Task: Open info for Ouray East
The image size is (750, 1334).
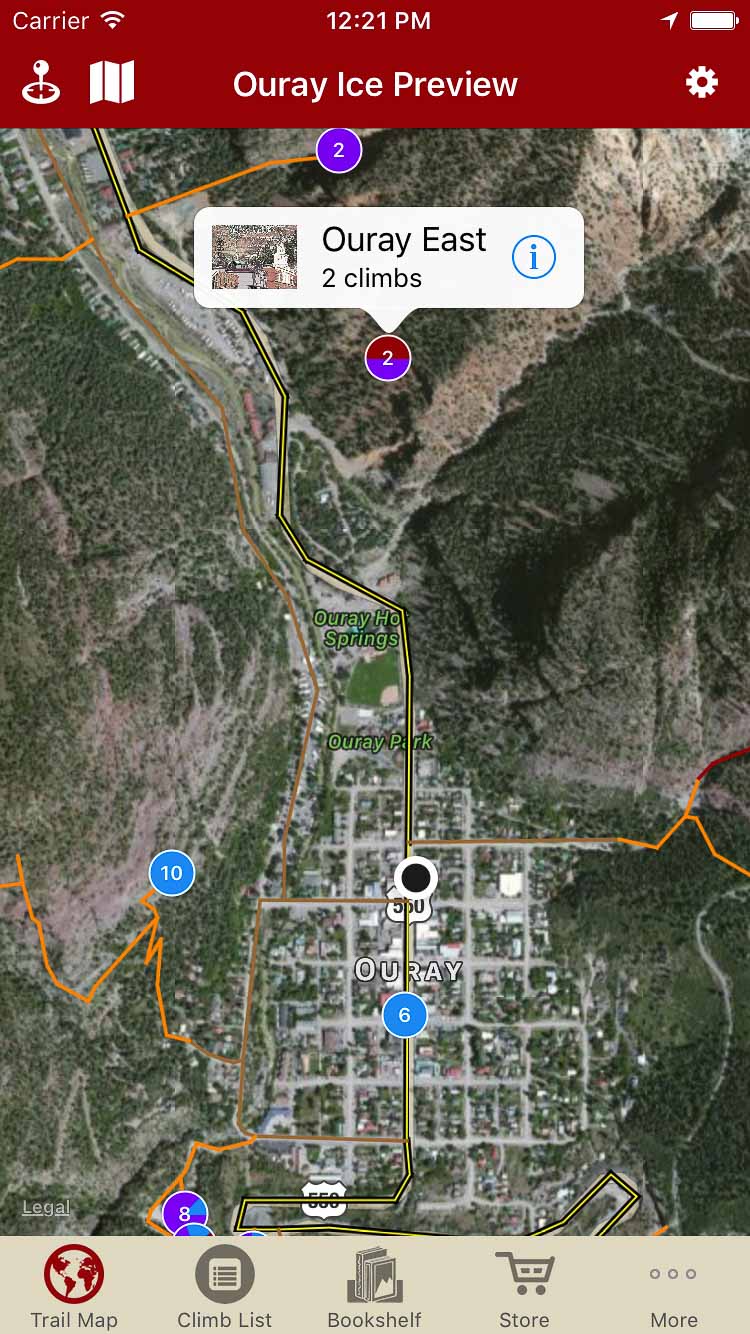Action: (534, 258)
